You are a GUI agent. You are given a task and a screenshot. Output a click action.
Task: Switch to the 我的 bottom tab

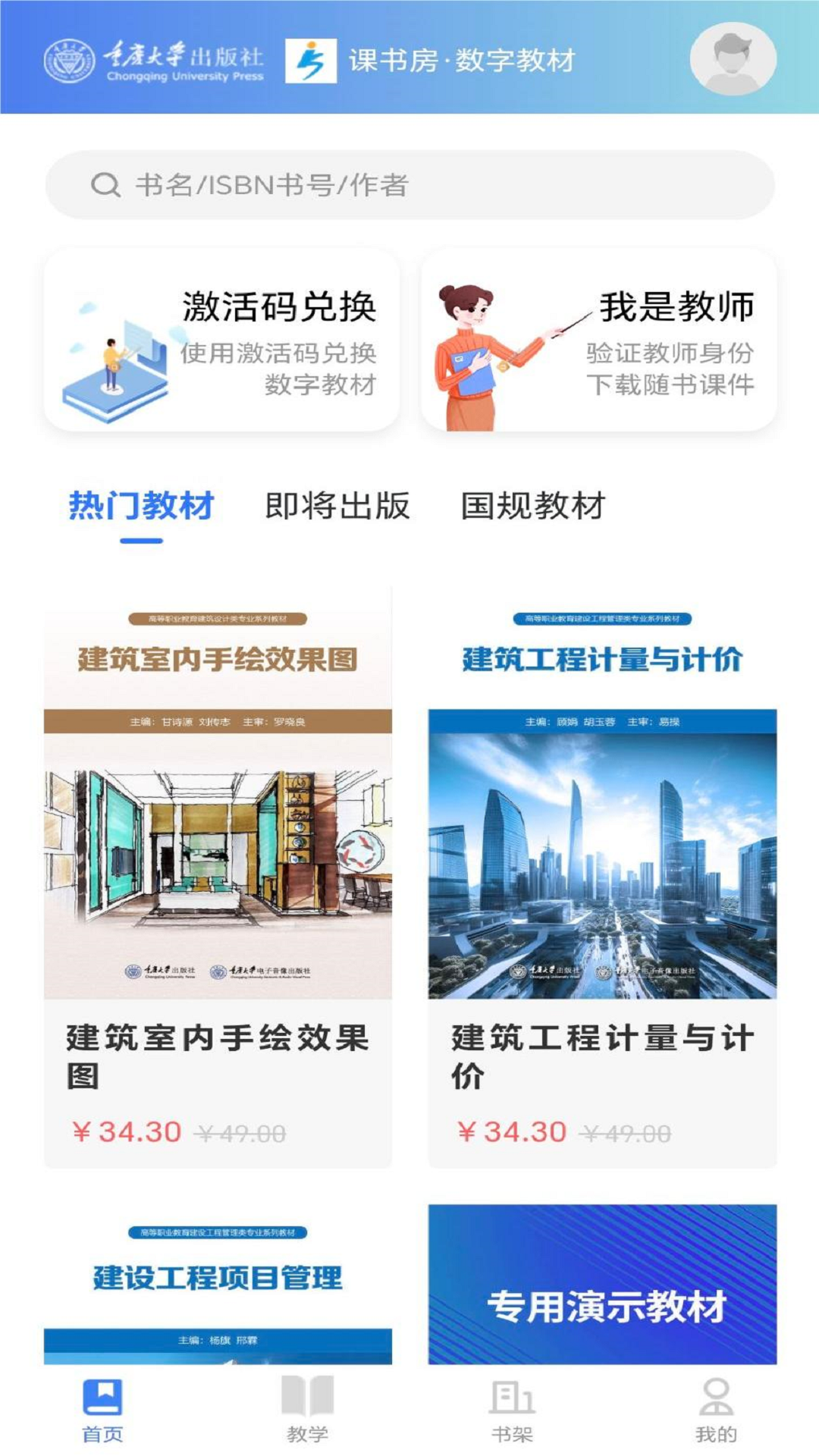tap(716, 1410)
